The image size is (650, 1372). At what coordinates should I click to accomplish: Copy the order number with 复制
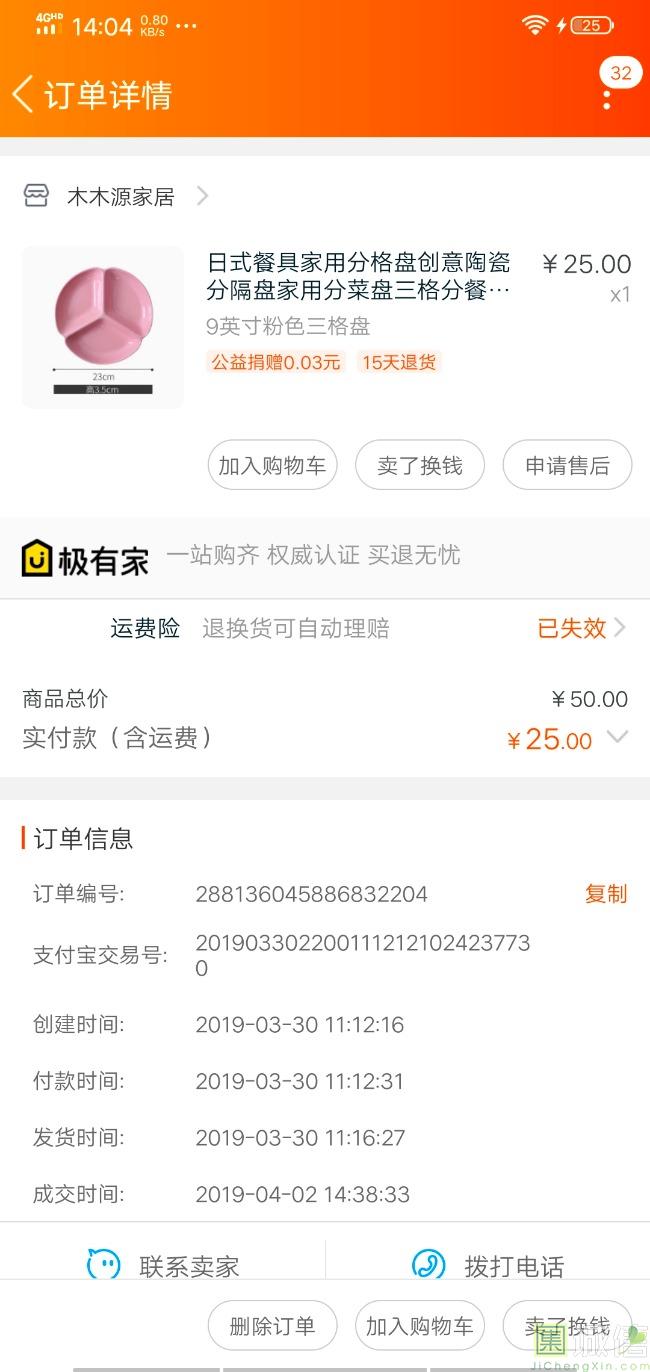605,894
